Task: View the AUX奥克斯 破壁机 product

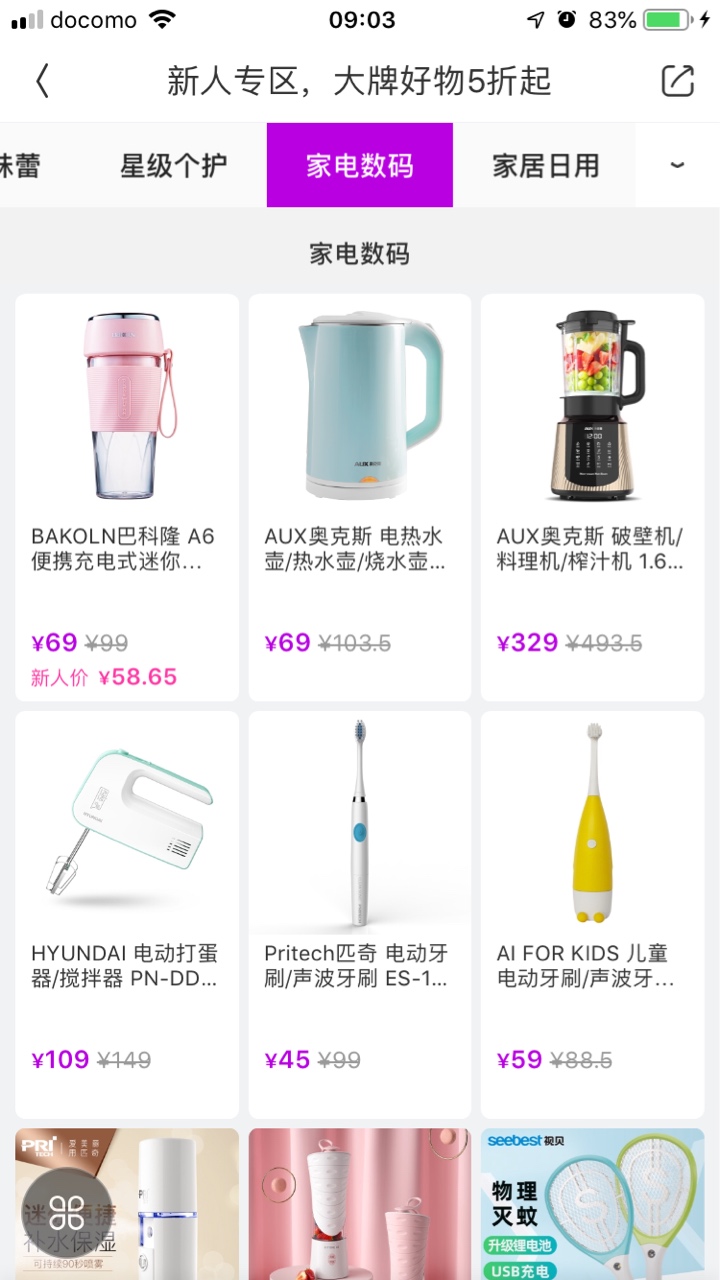Action: pos(592,497)
